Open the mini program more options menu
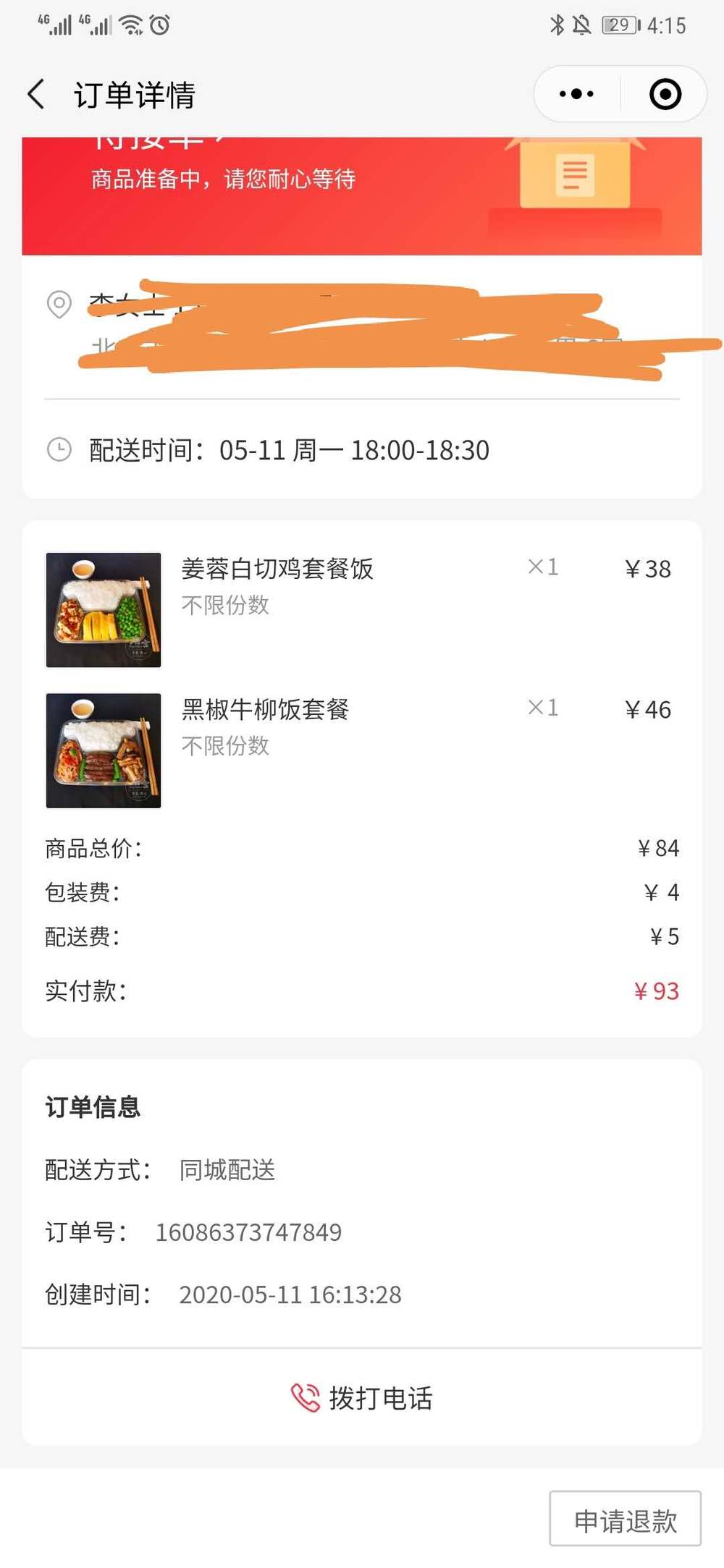The width and height of the screenshot is (724, 1568). (576, 94)
